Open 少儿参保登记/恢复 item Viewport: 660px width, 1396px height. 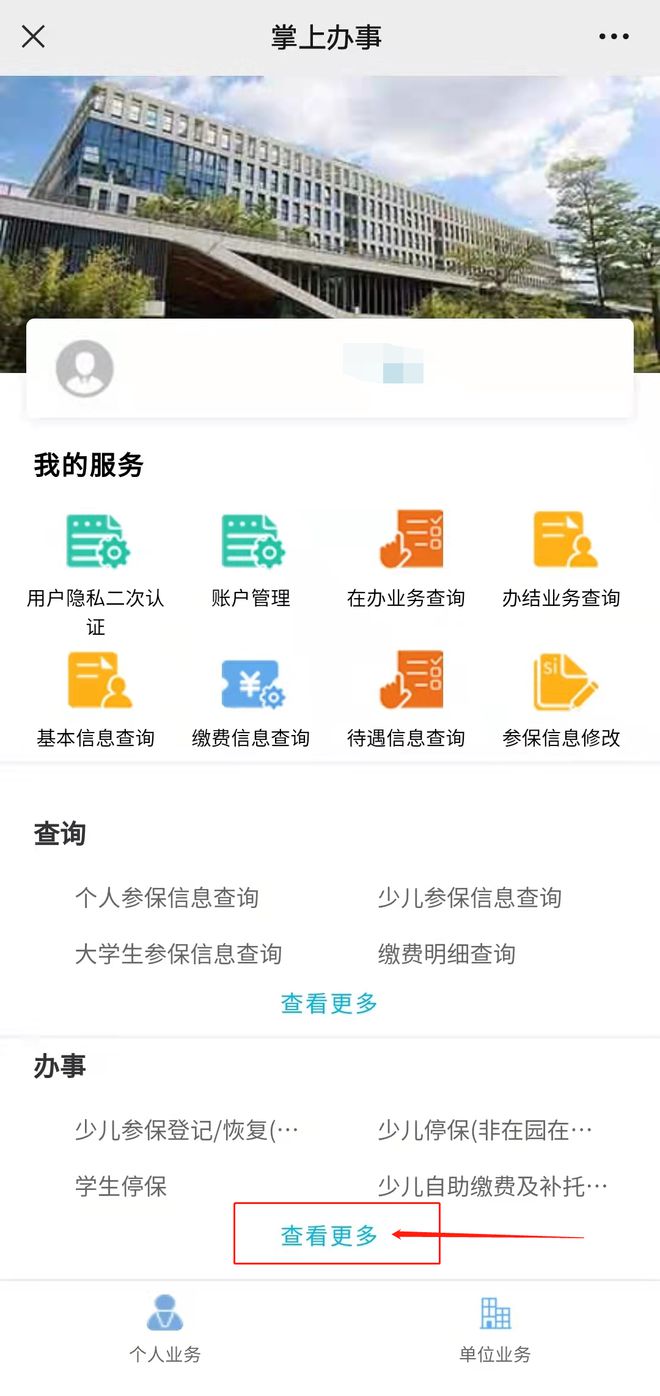pos(187,1130)
